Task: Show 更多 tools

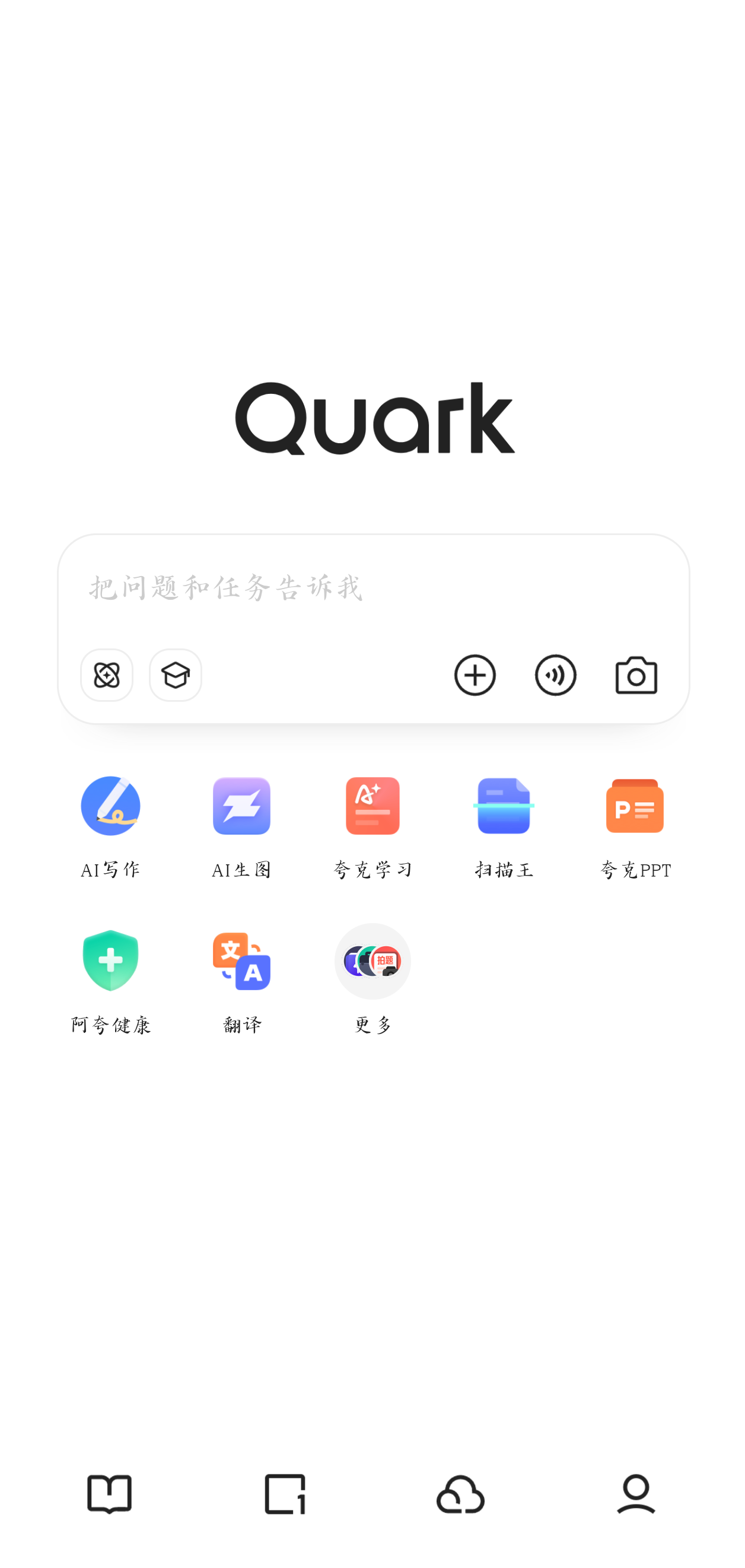Action: tap(372, 980)
